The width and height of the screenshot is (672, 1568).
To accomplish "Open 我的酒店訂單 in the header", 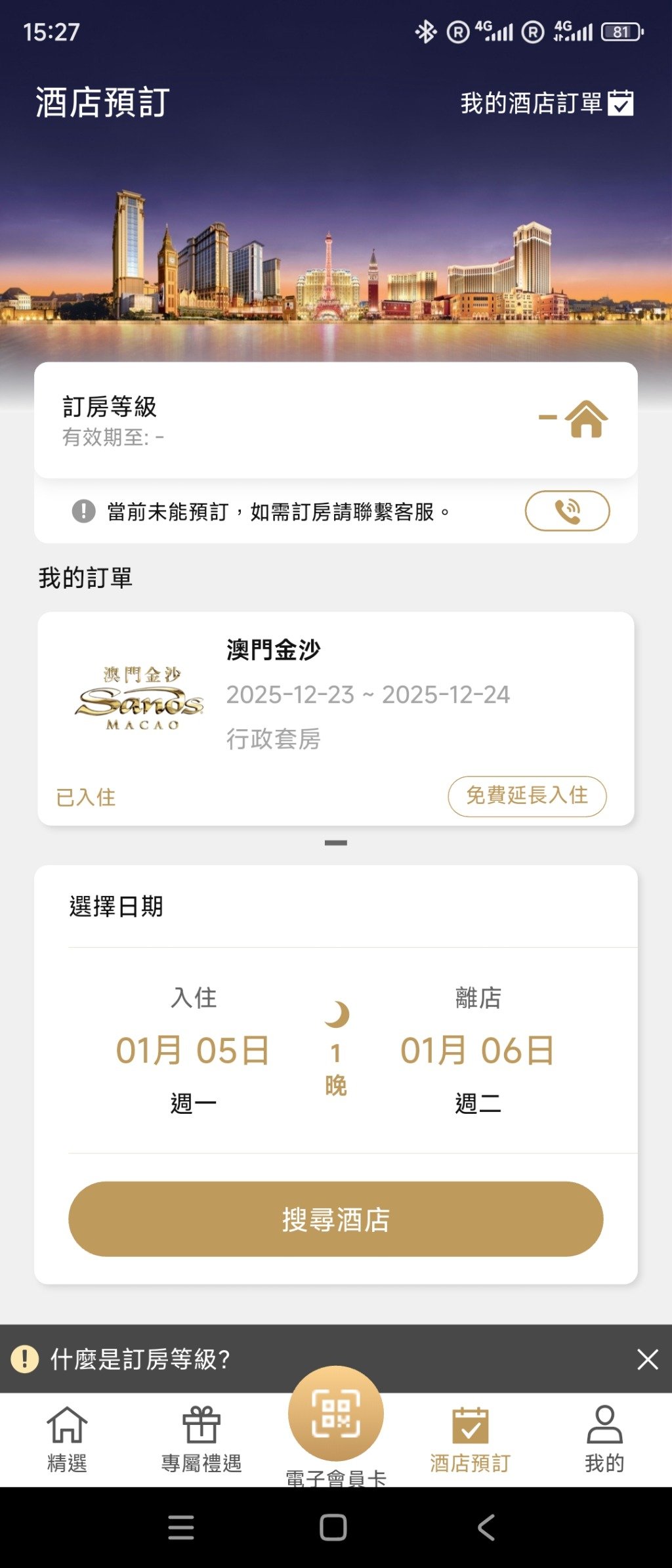I will point(546,104).
